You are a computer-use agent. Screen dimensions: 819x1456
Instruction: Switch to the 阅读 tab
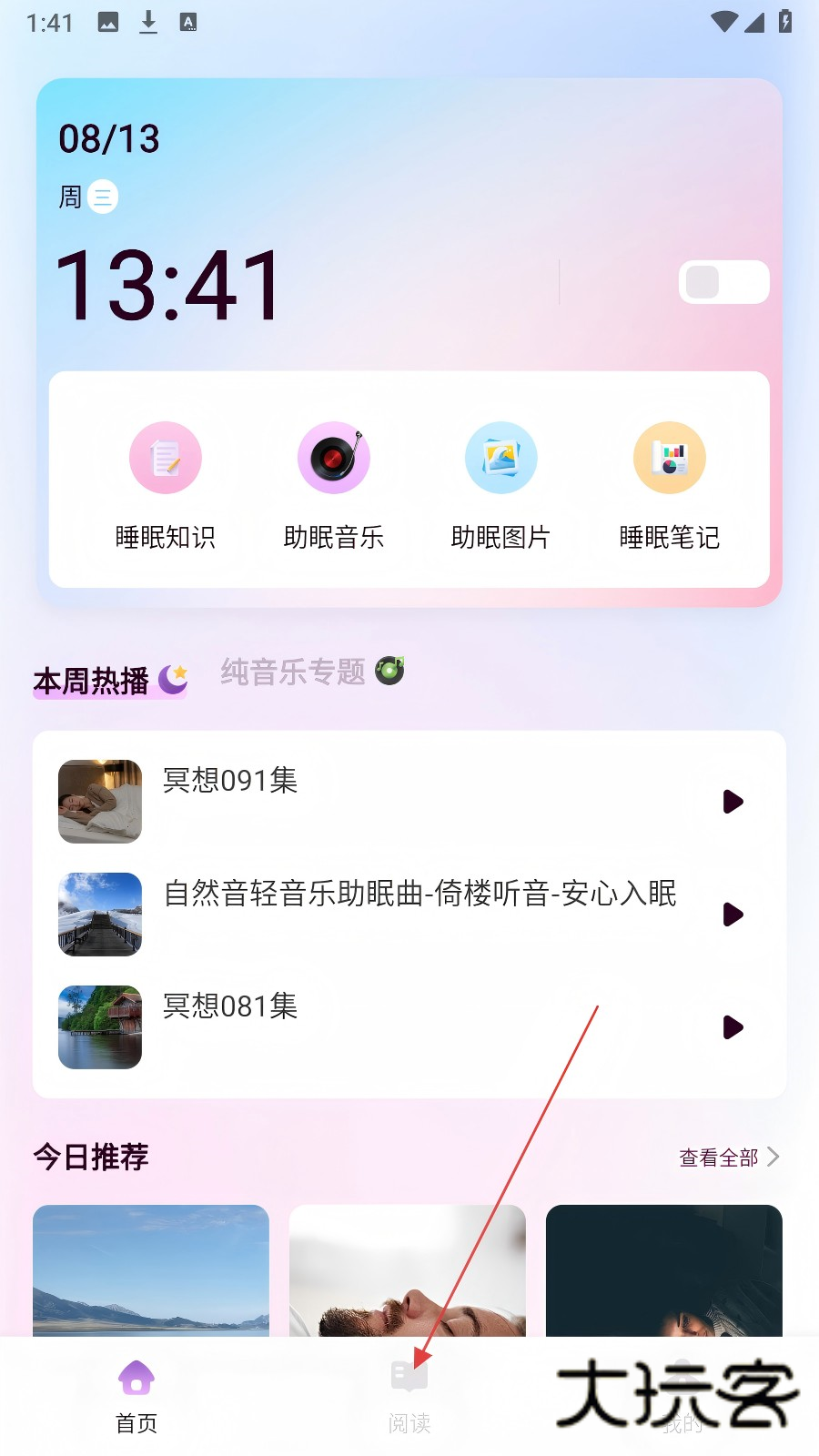pyautogui.click(x=409, y=1396)
